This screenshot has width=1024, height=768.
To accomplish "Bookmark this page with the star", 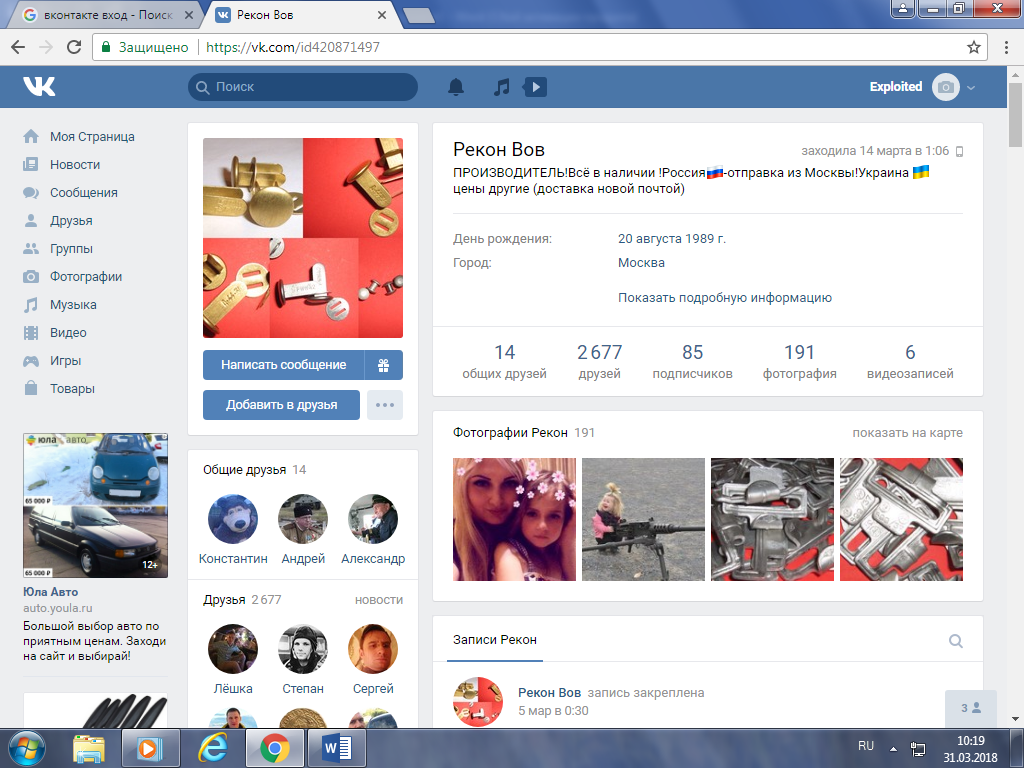I will click(974, 47).
